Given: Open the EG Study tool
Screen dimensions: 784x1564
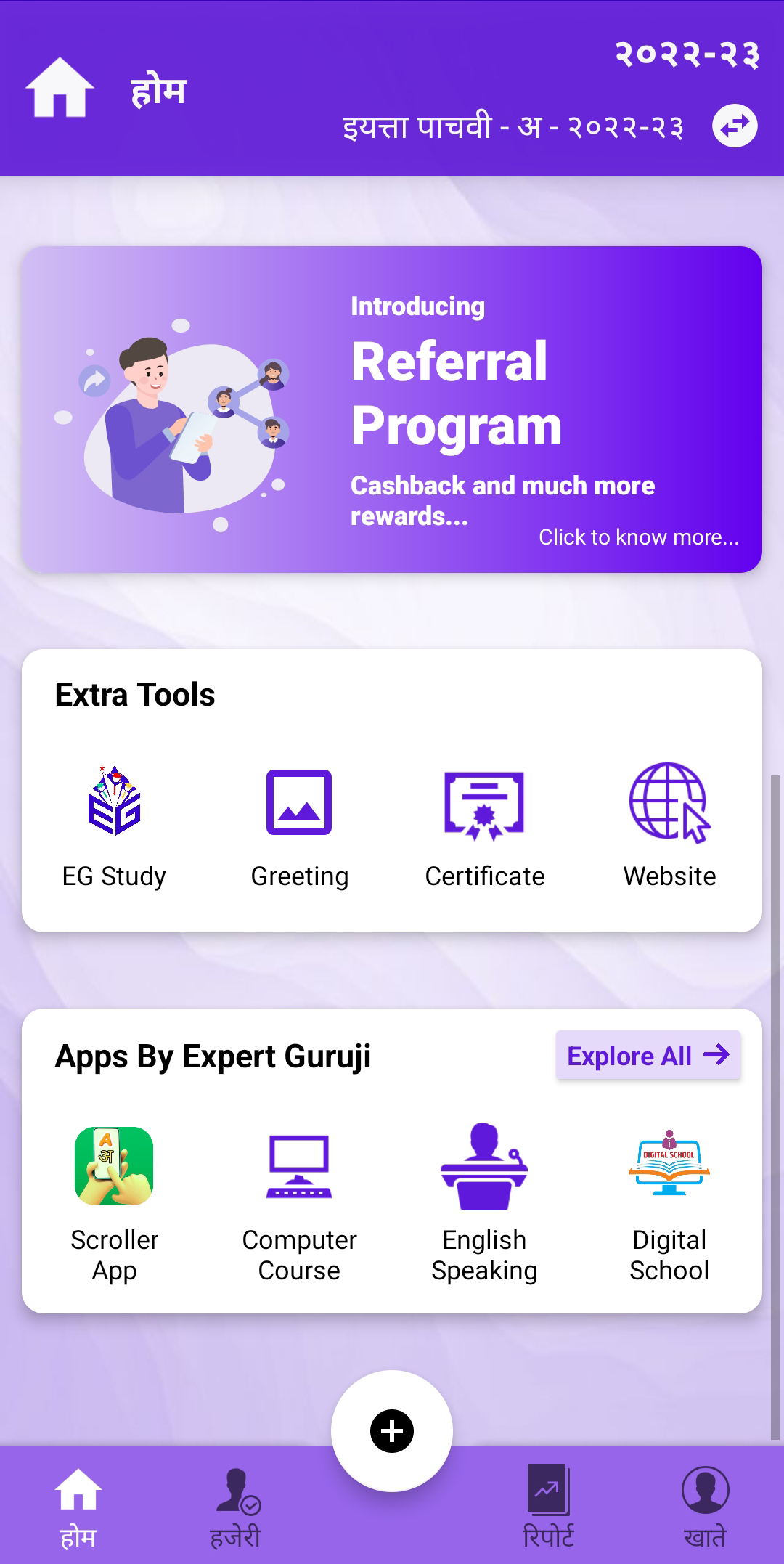Looking at the screenshot, I should (x=114, y=826).
